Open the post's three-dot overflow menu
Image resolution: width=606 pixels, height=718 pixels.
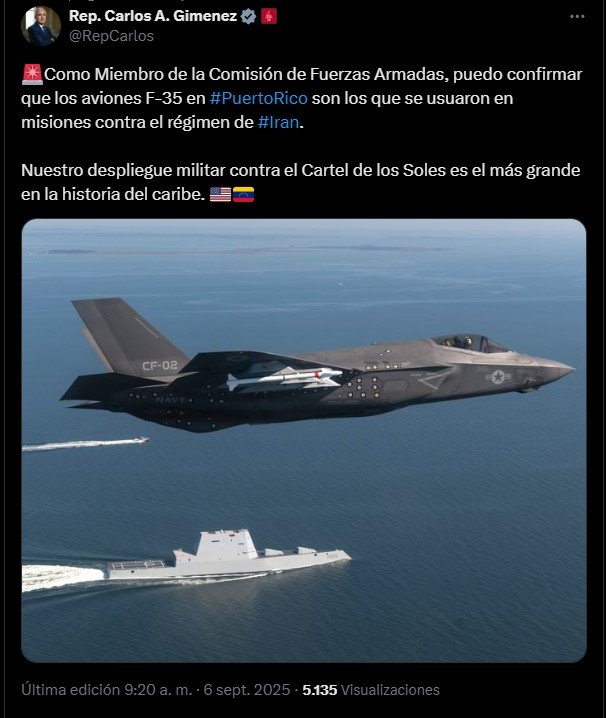pyautogui.click(x=577, y=17)
